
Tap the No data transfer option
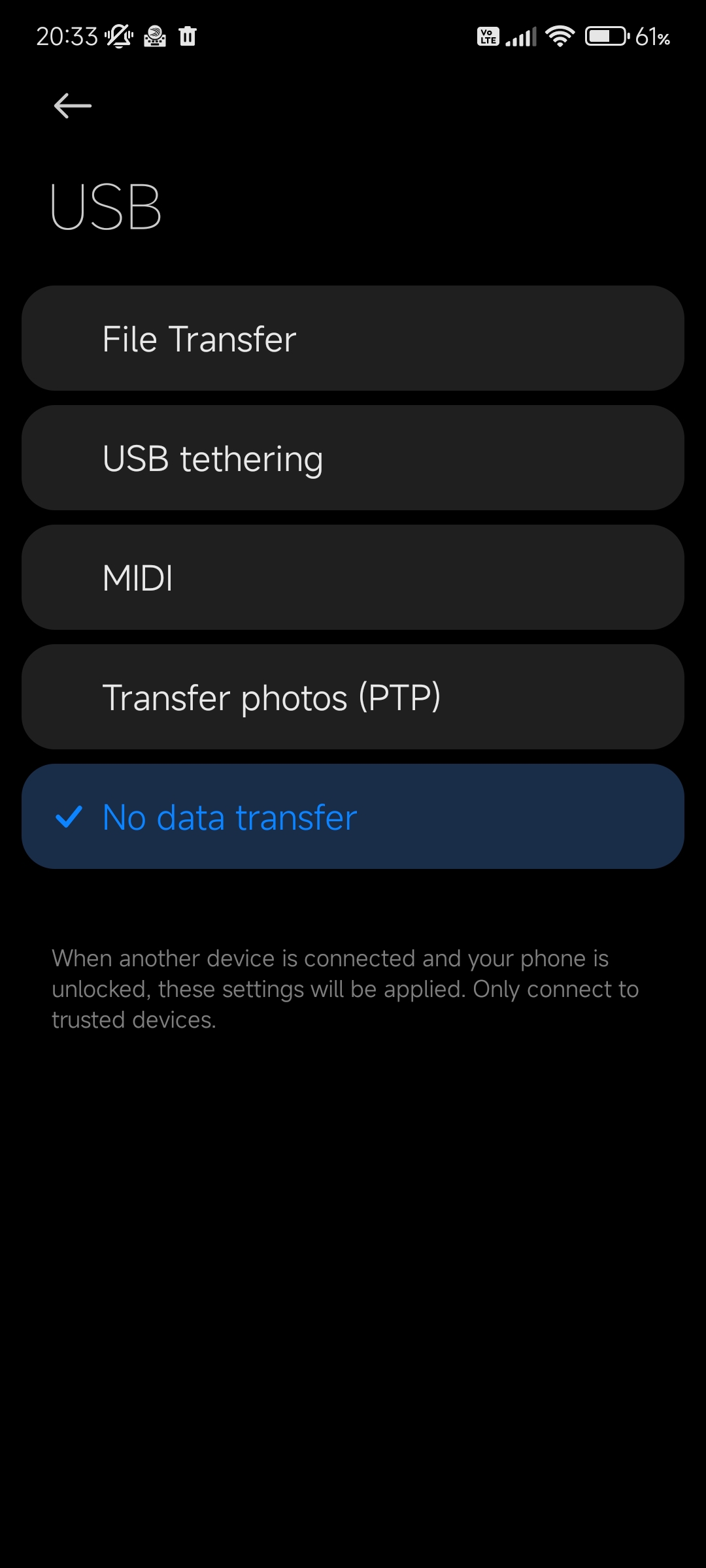[x=353, y=817]
